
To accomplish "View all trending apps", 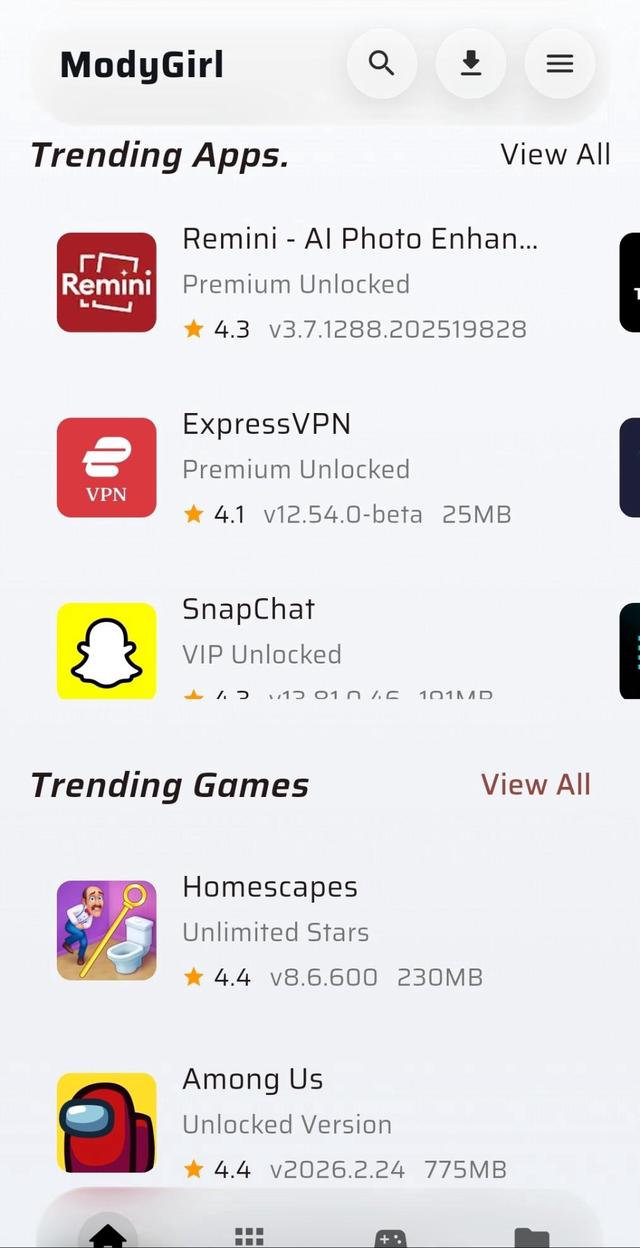I will 555,154.
